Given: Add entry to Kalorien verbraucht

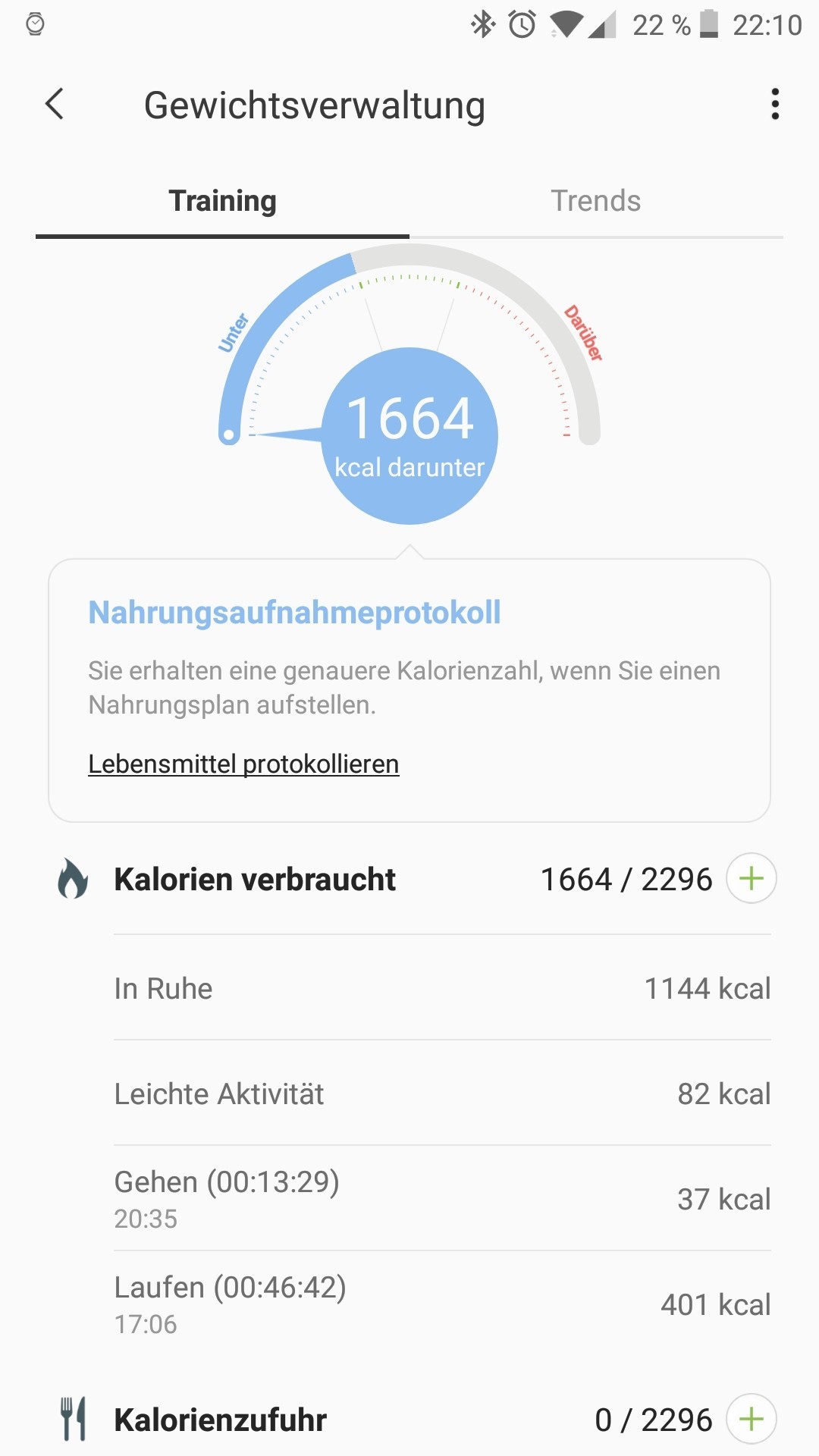Looking at the screenshot, I should coord(751,879).
